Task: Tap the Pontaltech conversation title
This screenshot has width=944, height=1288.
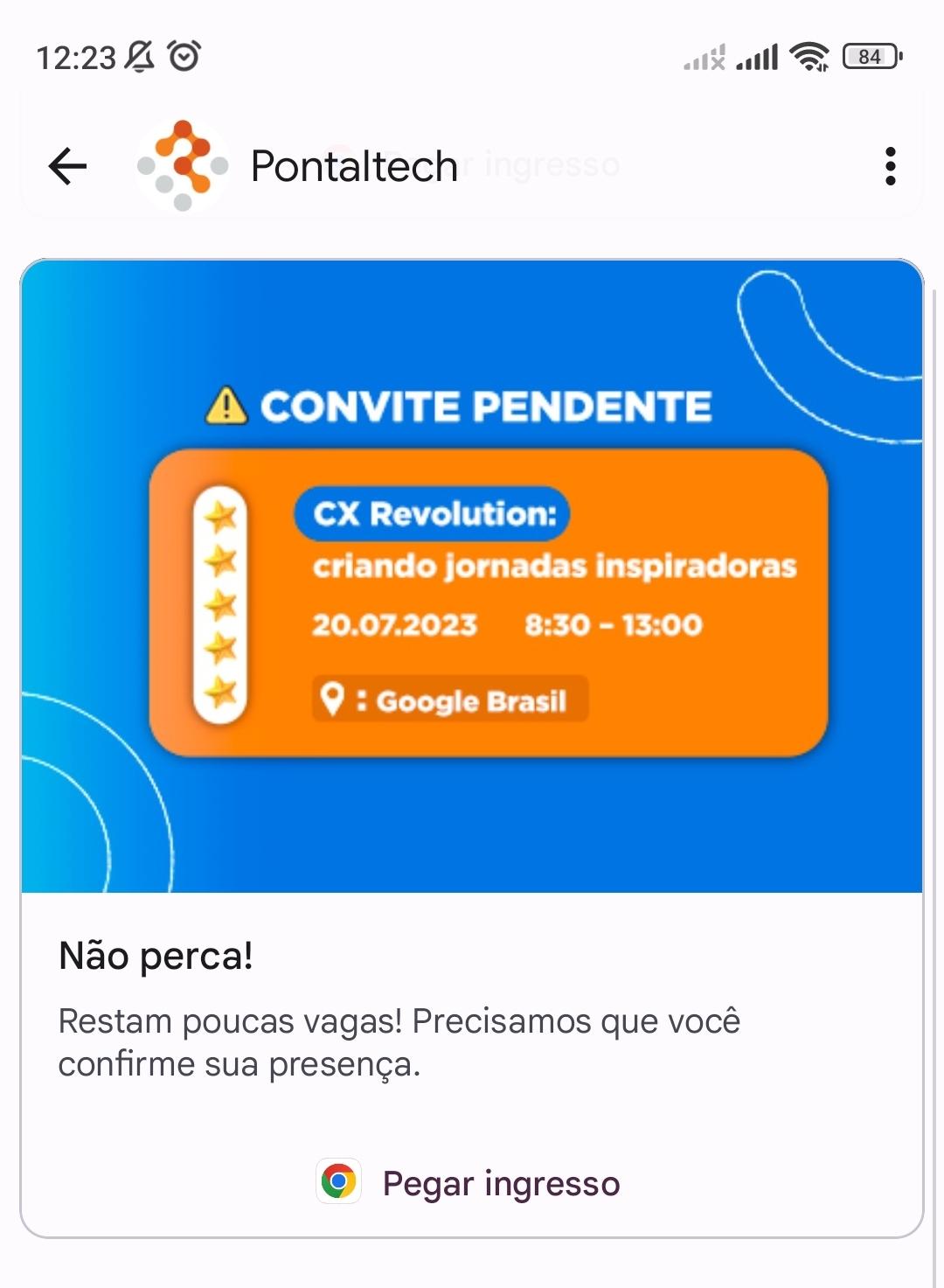Action: (x=352, y=166)
